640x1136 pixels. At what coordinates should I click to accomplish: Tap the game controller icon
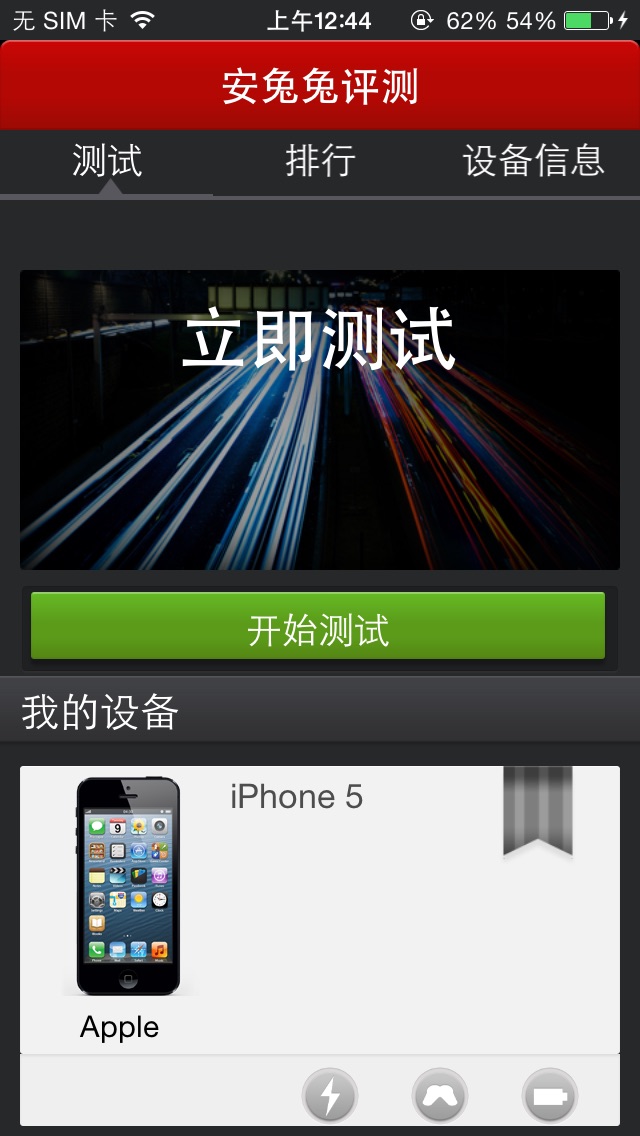[440, 1097]
